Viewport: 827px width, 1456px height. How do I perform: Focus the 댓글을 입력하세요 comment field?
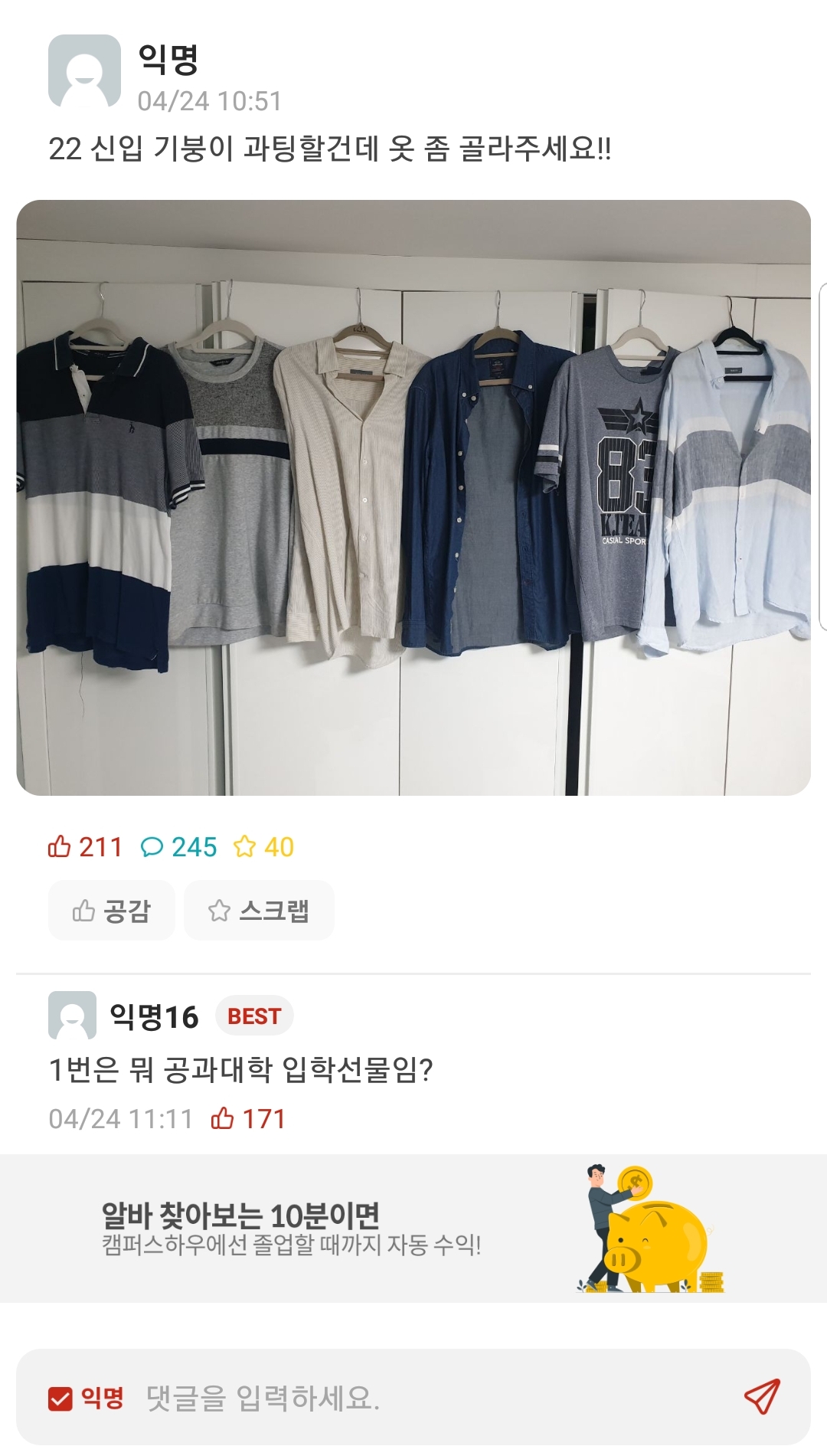[x=429, y=1399]
